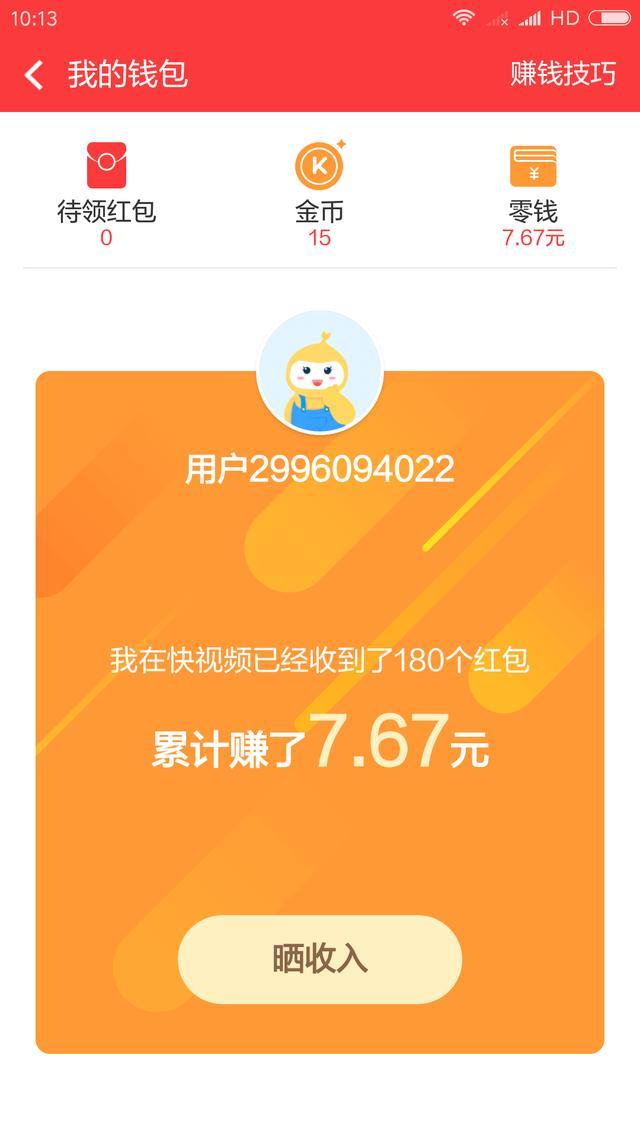Go back from 我的钱包 page
Viewport: 640px width, 1138px height.
click(x=34, y=75)
